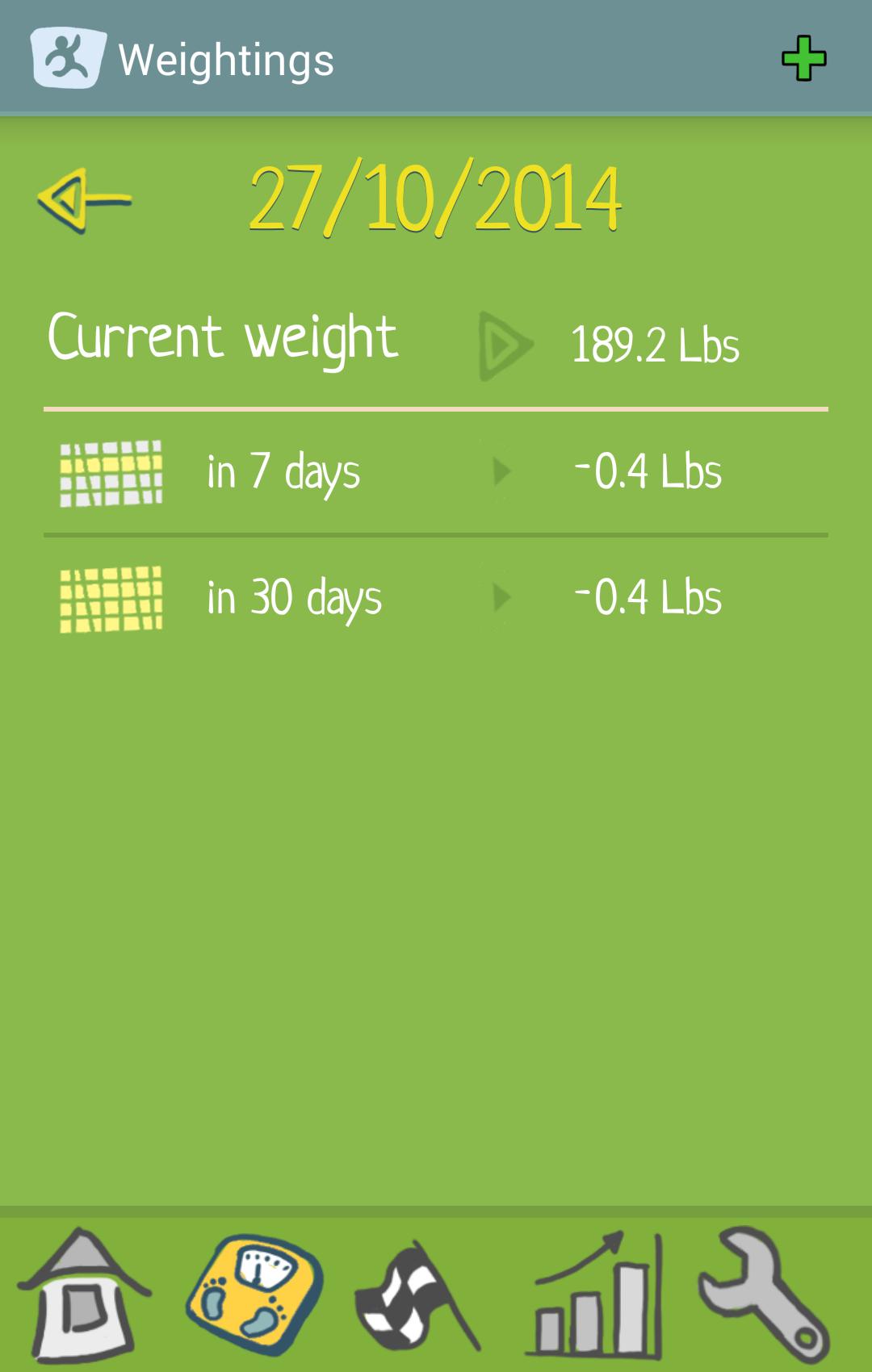Tap the green plus to add a weighting
The height and width of the screenshot is (1372, 872).
[803, 59]
